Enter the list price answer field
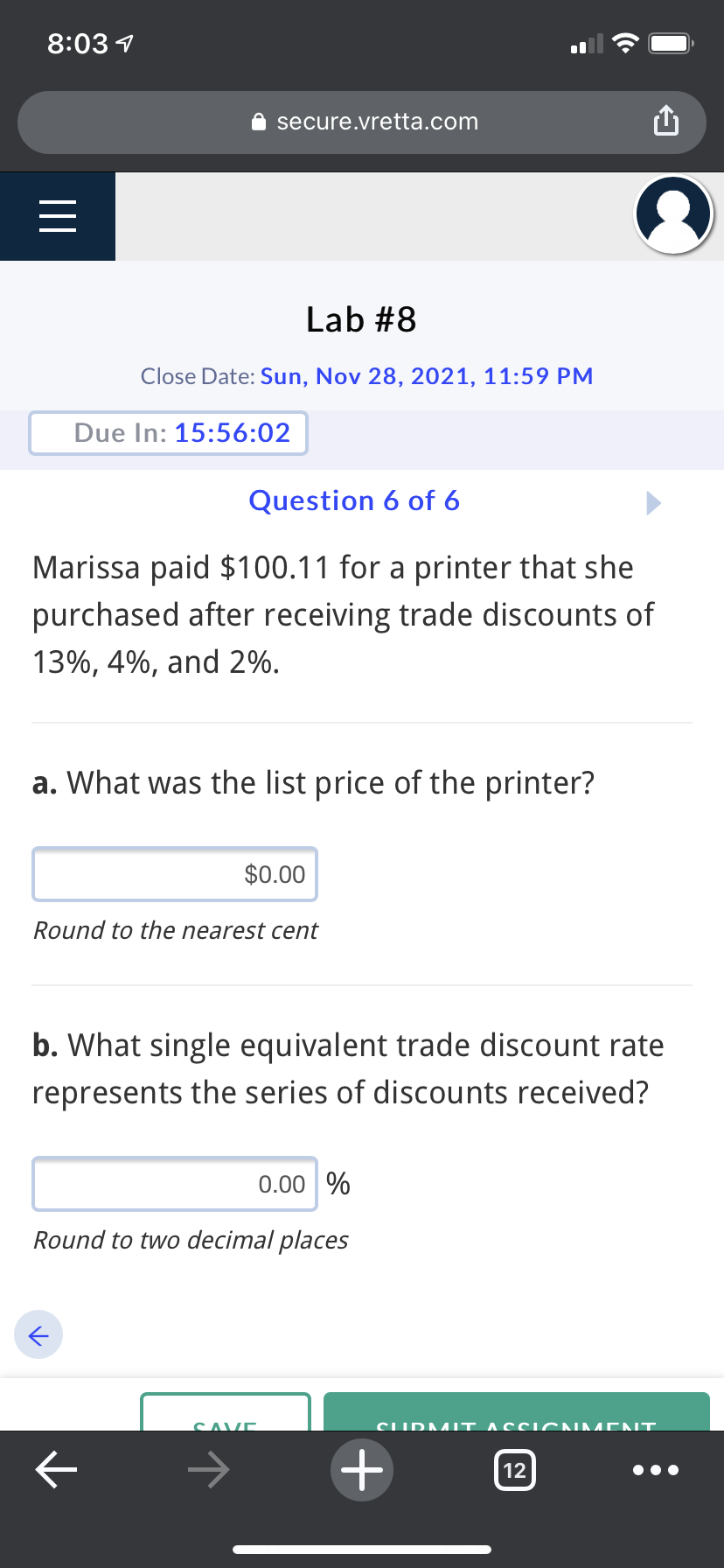The image size is (724, 1568). pos(175,874)
